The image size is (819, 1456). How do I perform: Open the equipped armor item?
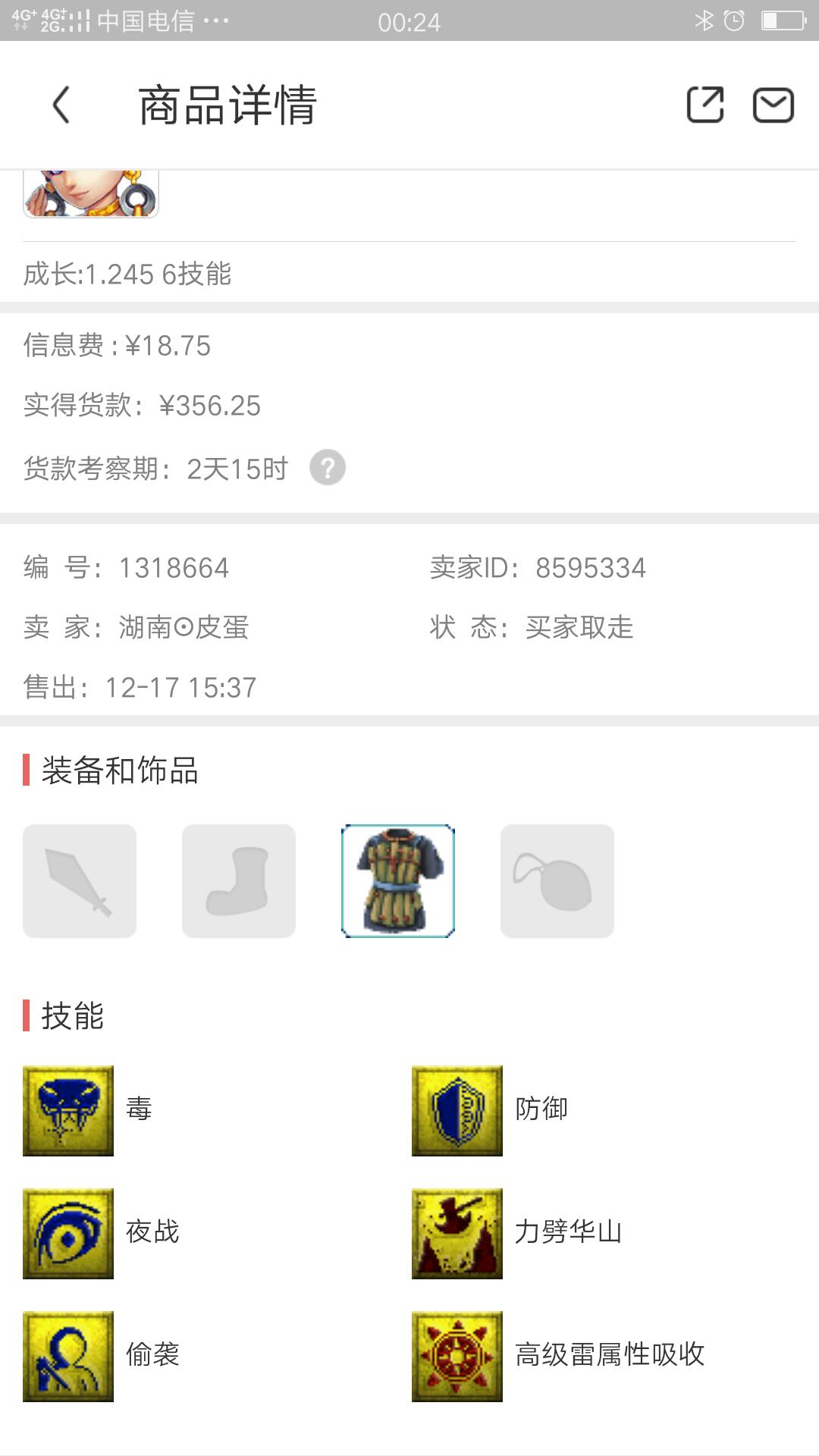[398, 881]
